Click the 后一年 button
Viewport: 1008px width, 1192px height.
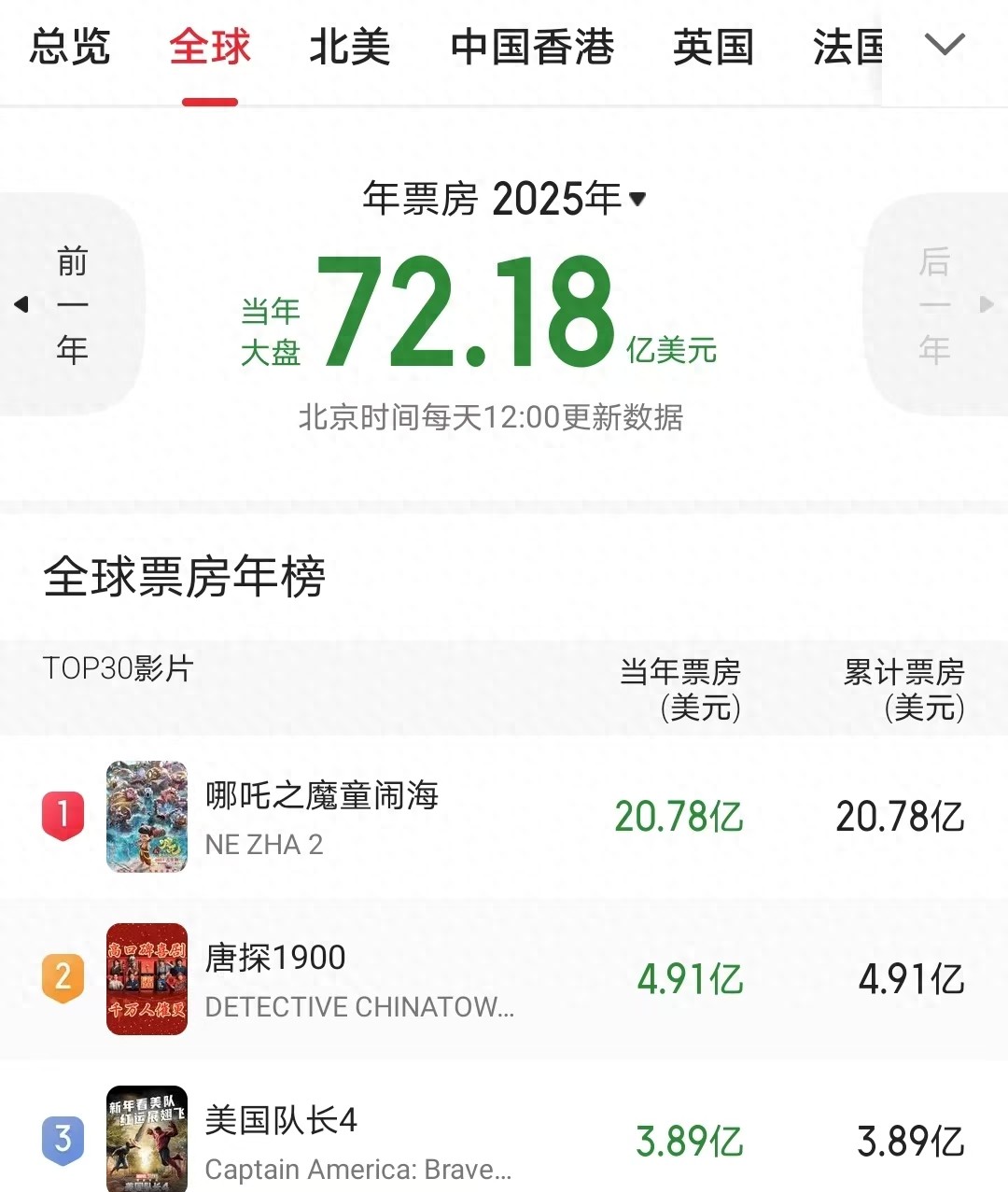point(933,306)
